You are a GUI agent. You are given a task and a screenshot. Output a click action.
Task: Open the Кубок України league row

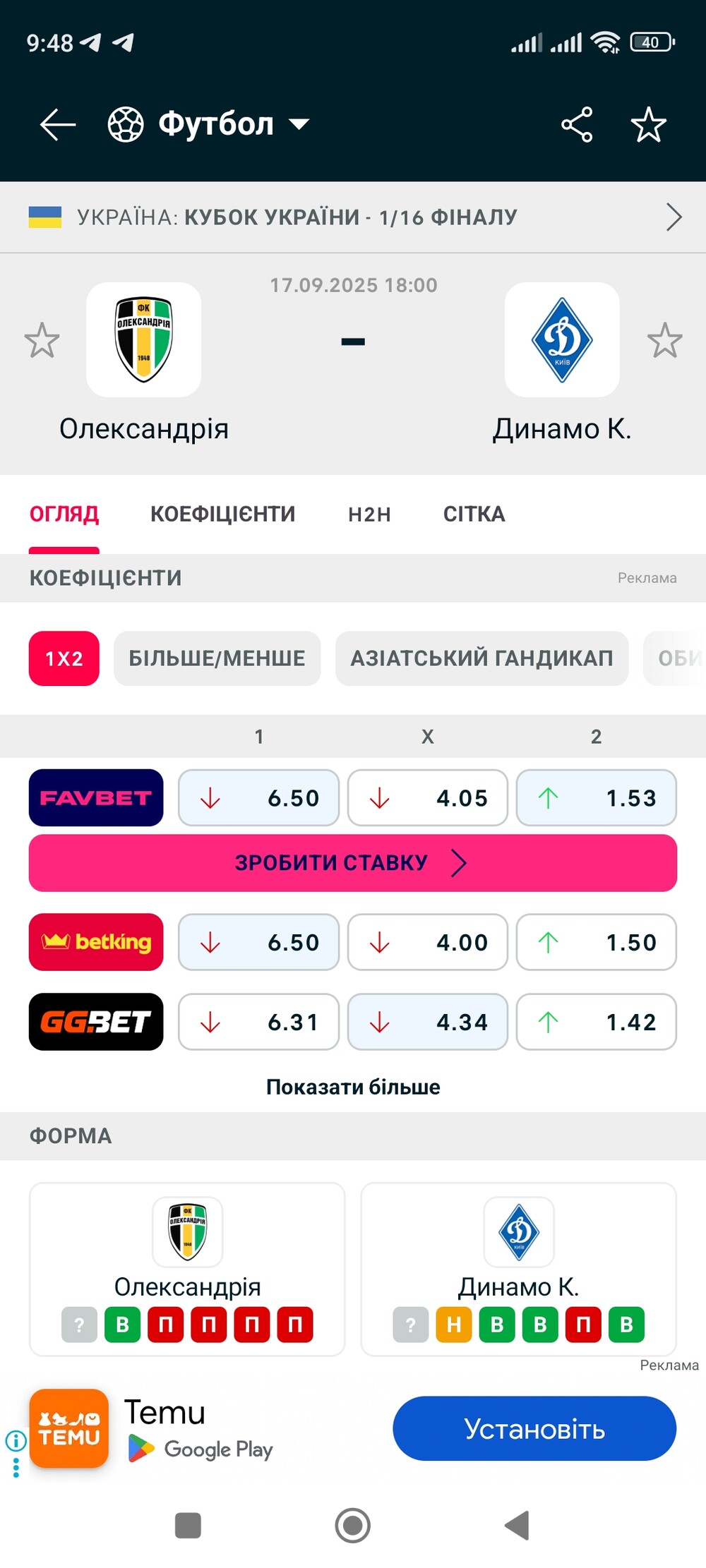click(x=353, y=217)
